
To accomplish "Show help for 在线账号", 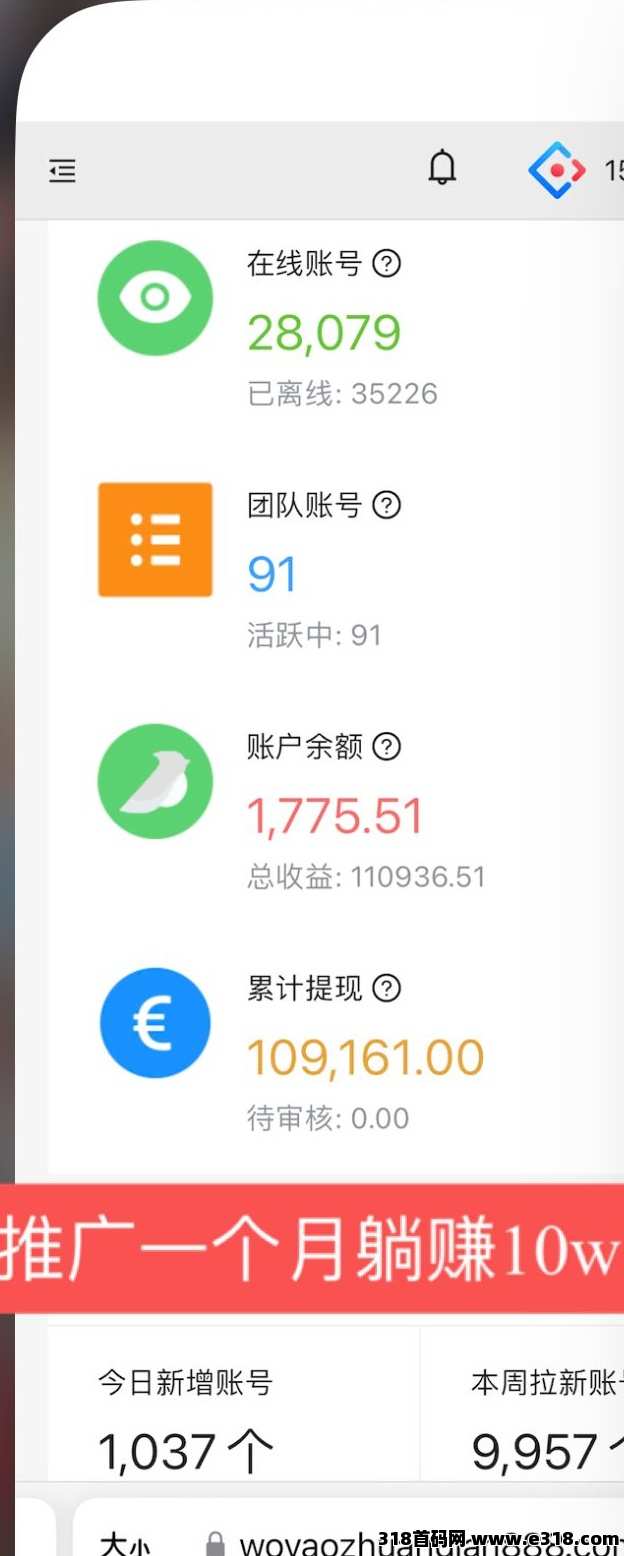I will [x=387, y=264].
